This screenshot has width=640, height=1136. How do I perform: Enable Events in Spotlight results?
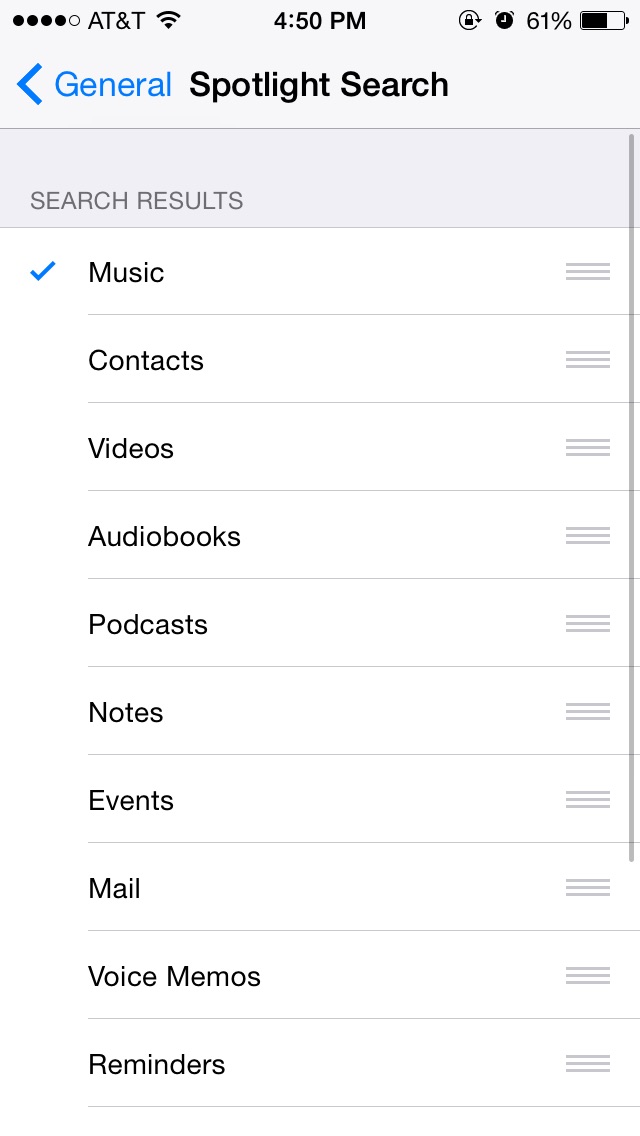131,800
